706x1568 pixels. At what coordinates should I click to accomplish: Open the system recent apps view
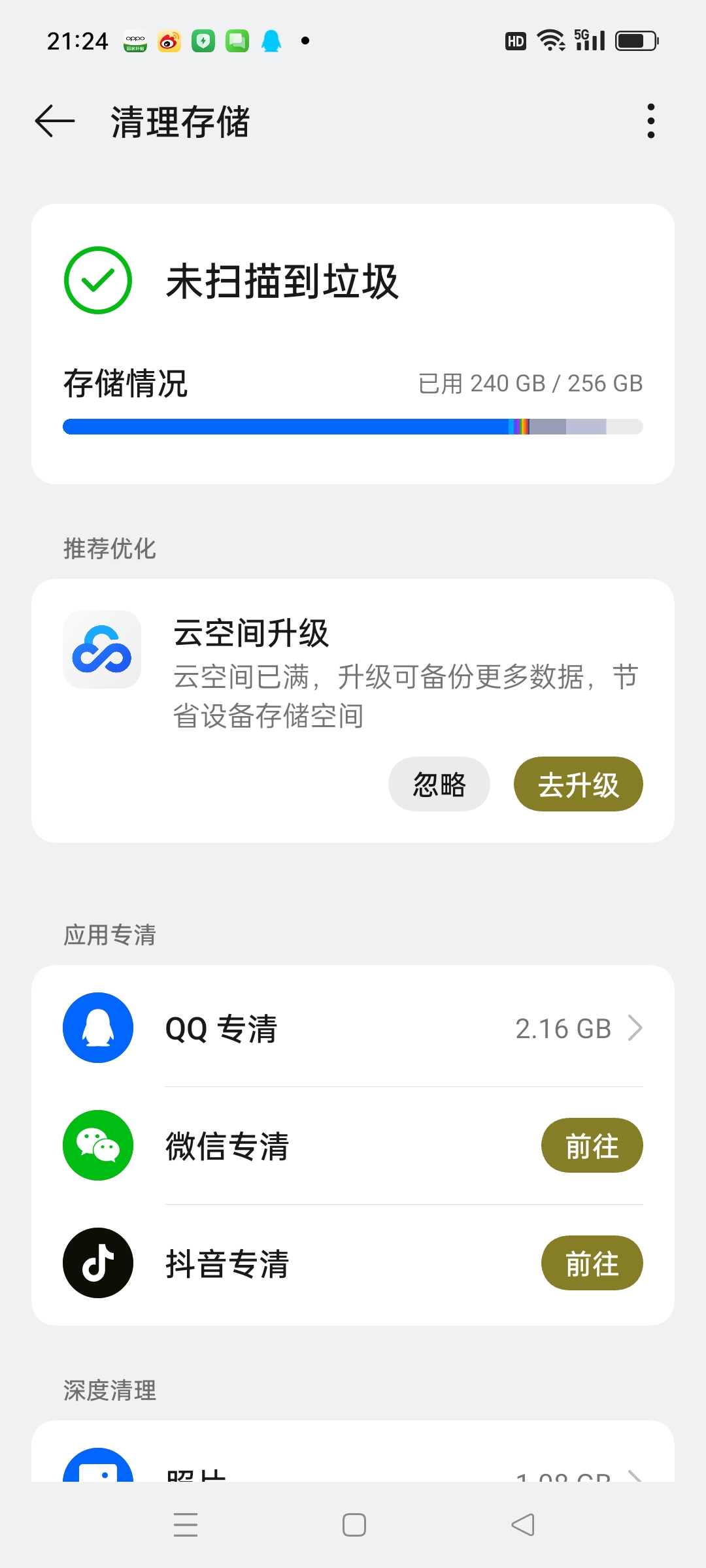click(186, 1525)
